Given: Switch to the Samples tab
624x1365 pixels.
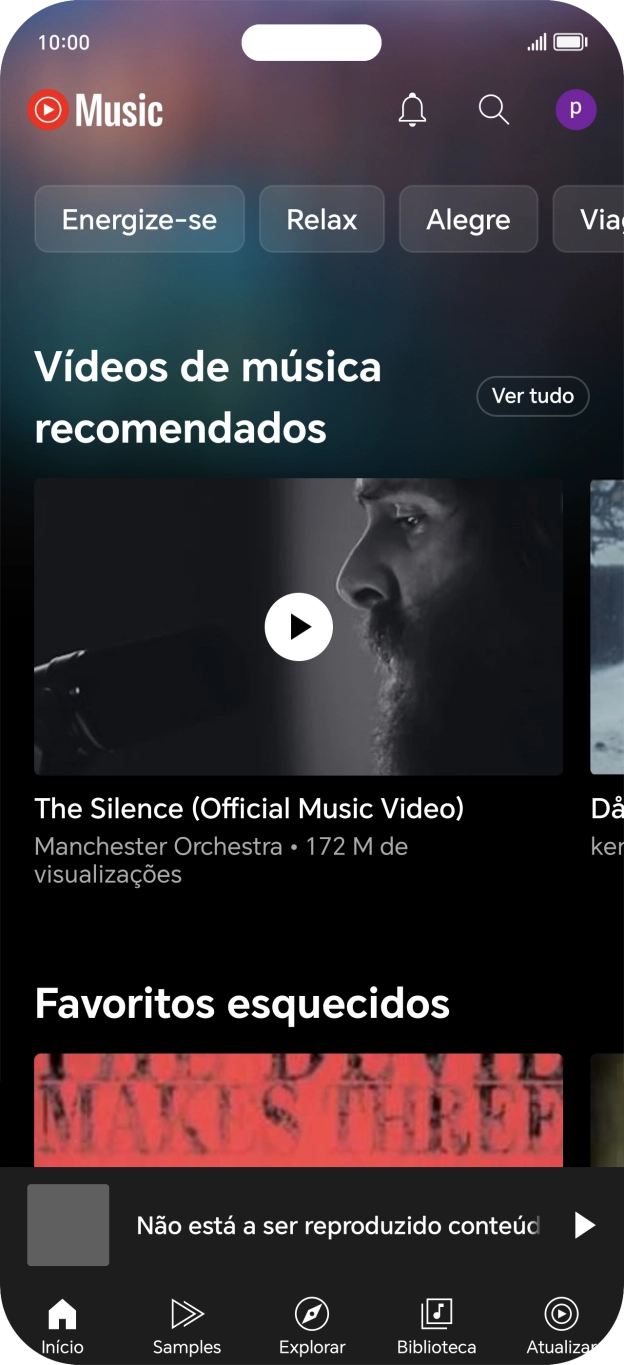Looking at the screenshot, I should pos(187,1325).
